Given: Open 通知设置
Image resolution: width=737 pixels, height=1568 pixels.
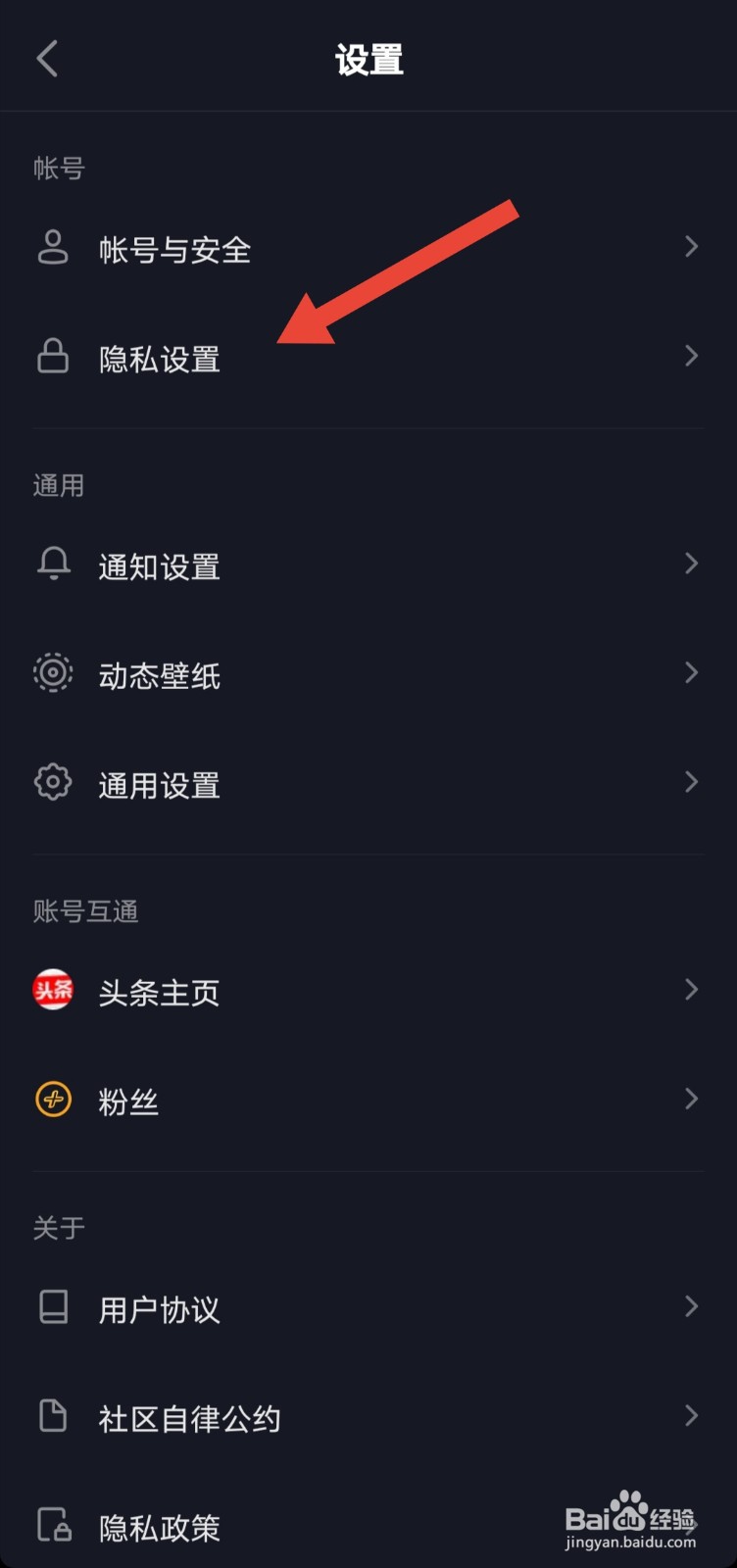Looking at the screenshot, I should point(368,564).
